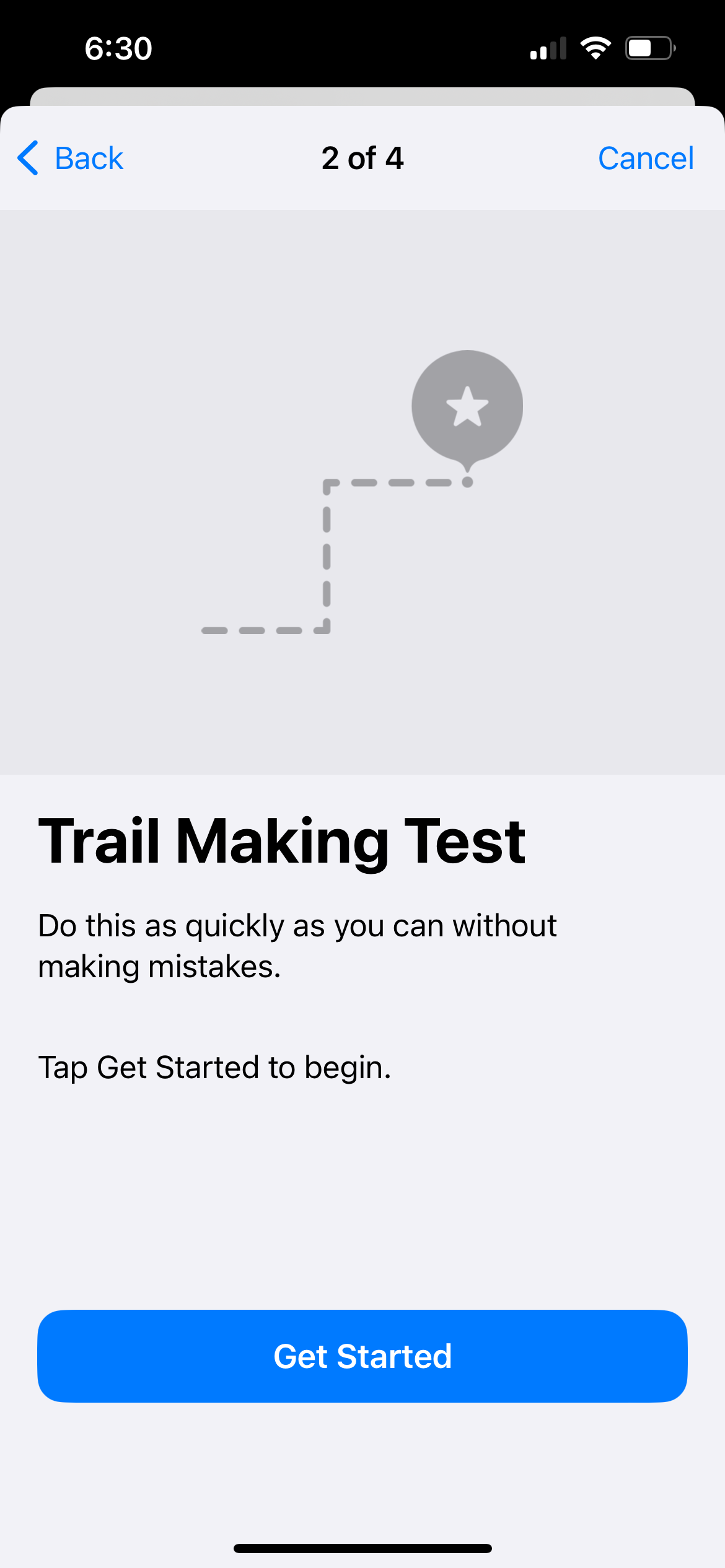Tap Get Started to begin the test

click(x=362, y=1356)
